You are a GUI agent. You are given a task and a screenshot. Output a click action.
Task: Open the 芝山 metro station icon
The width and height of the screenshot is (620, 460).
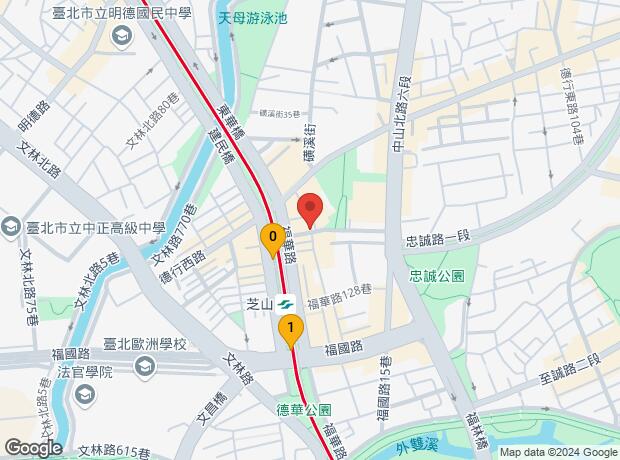coord(286,303)
